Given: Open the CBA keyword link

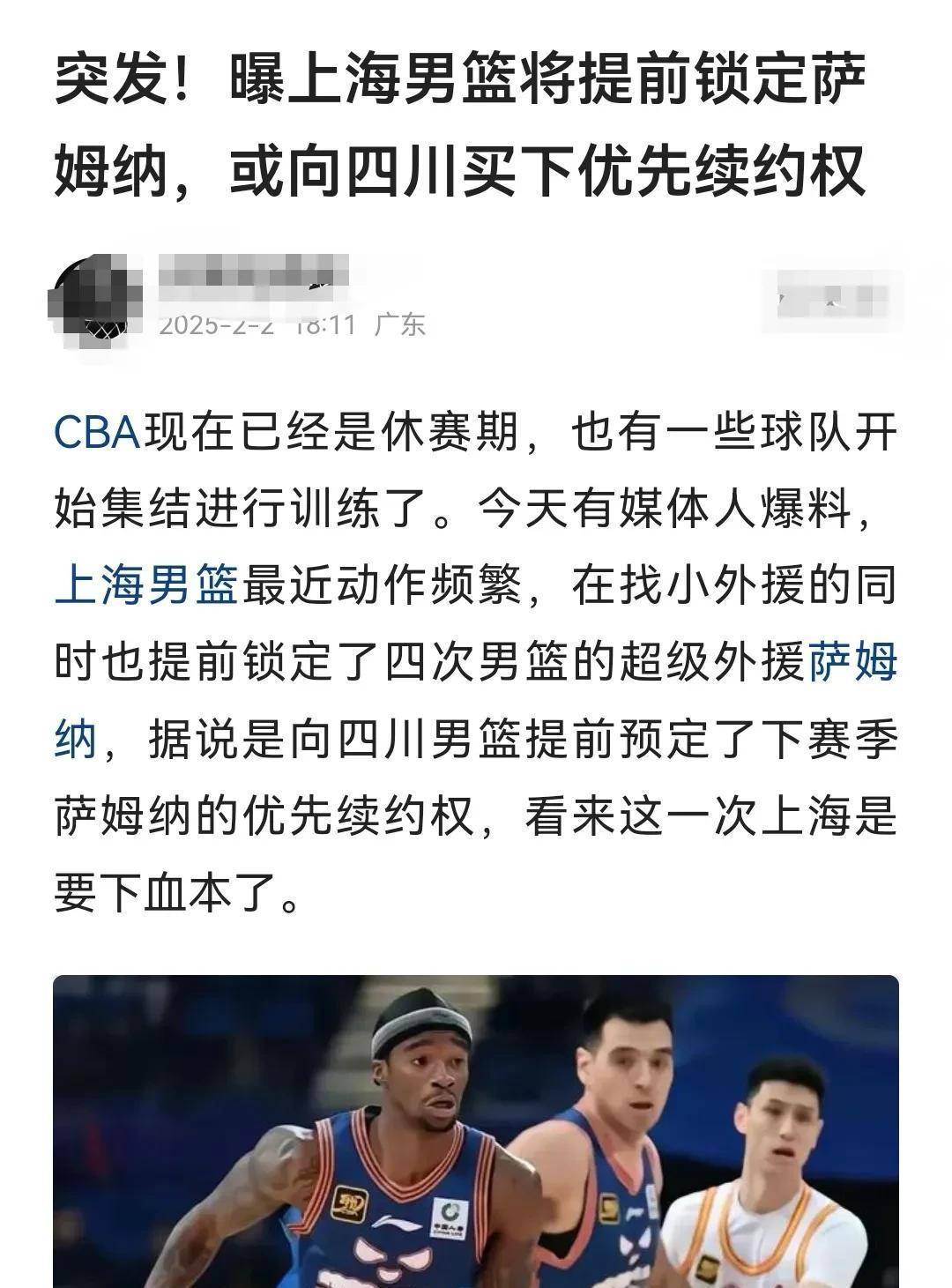Looking at the screenshot, I should pos(97,433).
